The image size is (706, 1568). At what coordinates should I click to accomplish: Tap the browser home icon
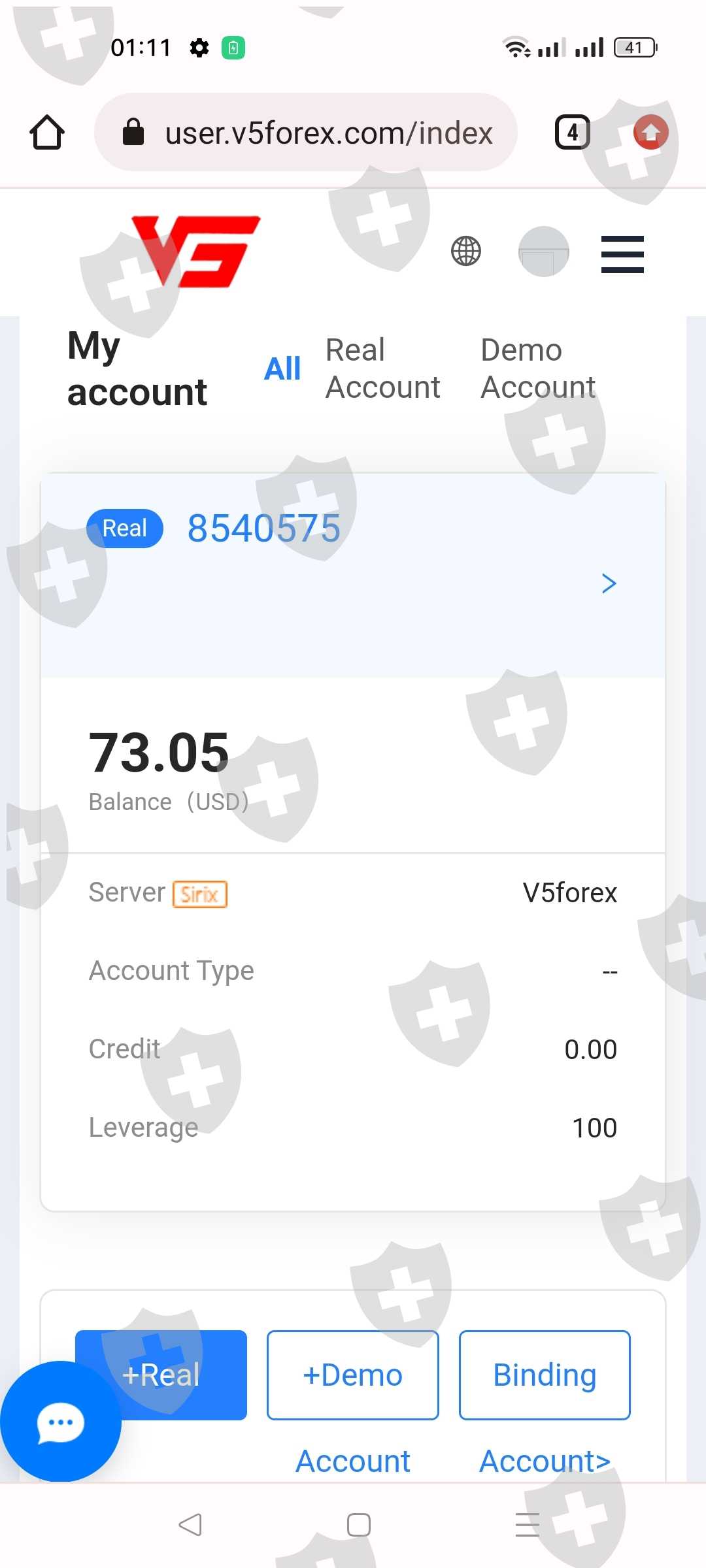47,133
